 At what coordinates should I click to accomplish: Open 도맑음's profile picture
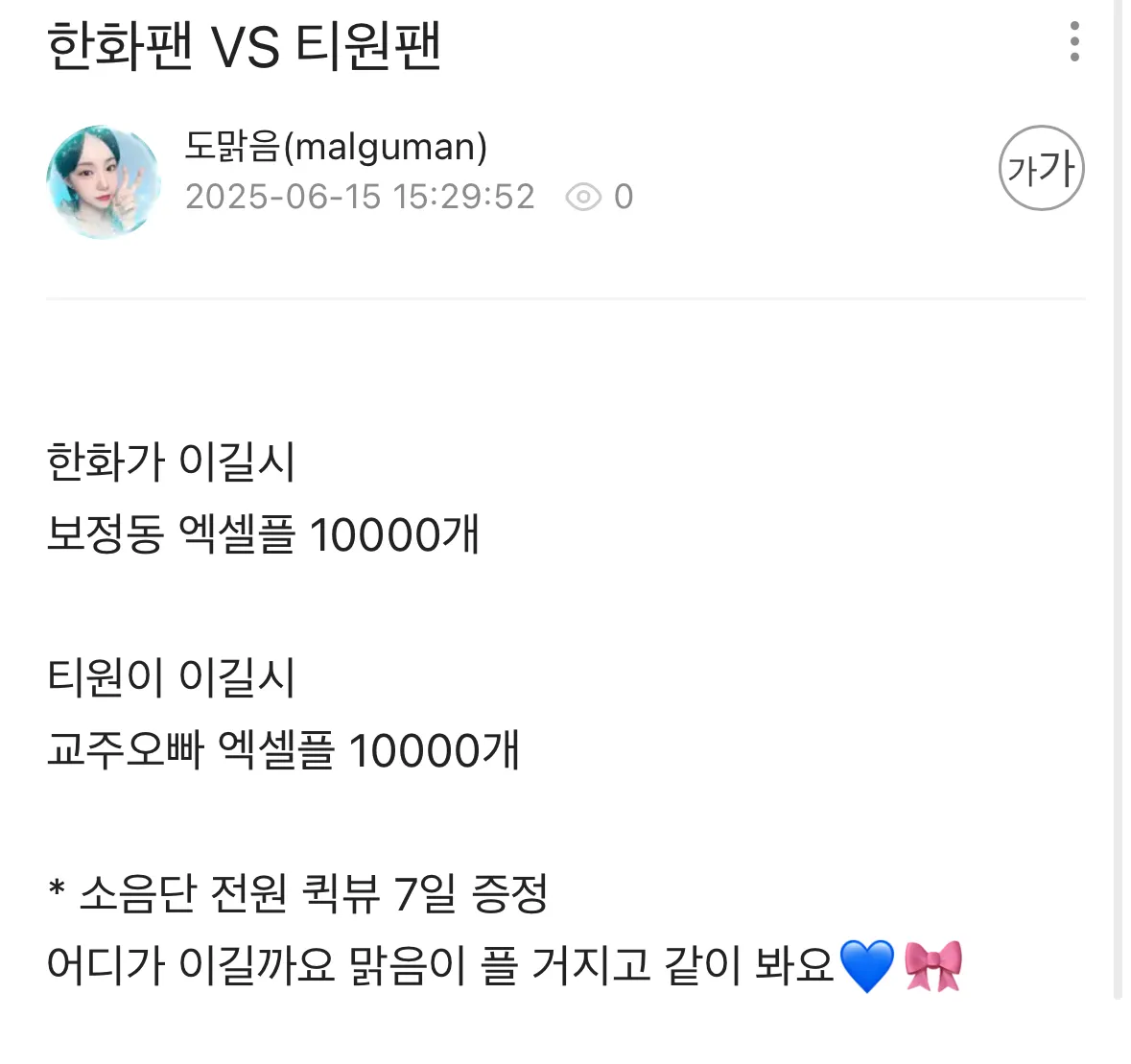(x=103, y=181)
